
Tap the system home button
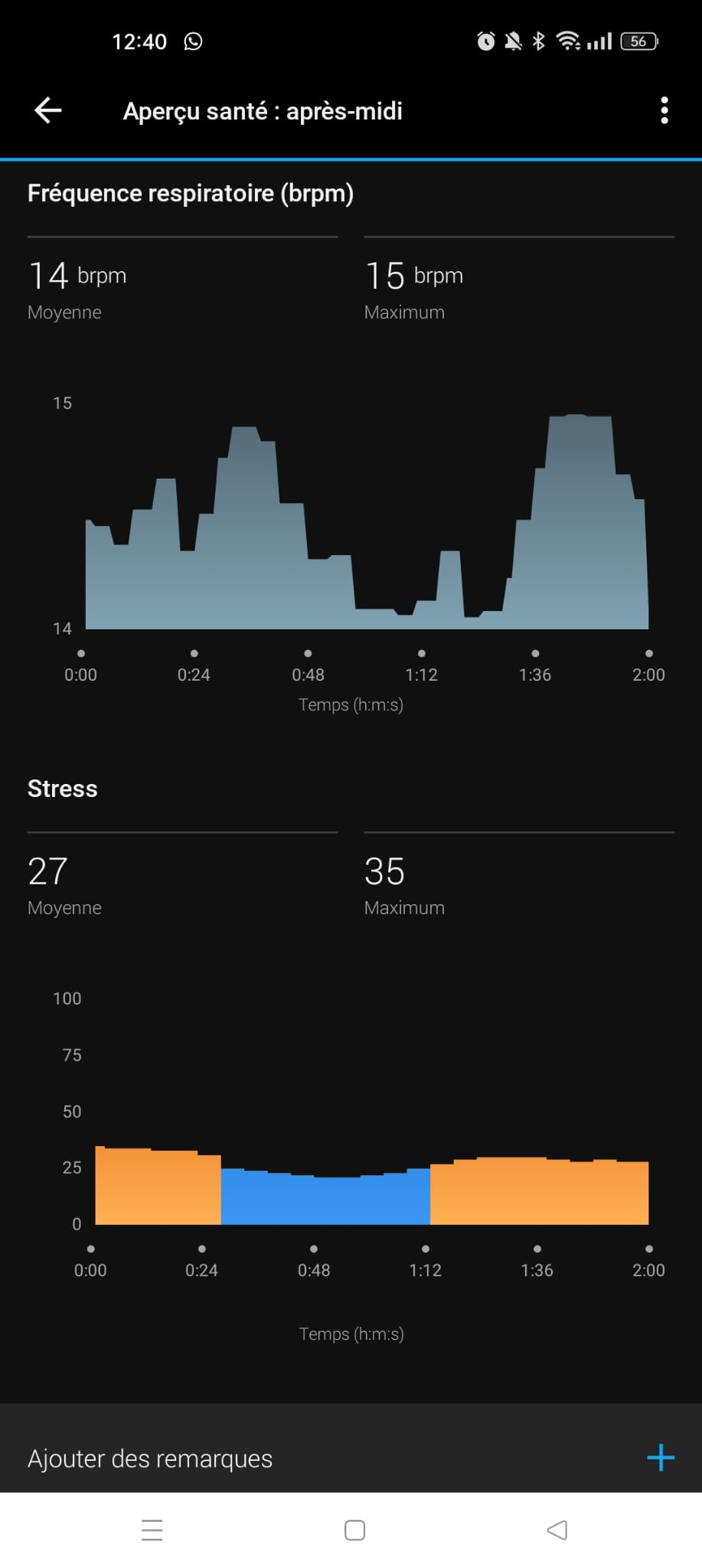(x=354, y=1529)
